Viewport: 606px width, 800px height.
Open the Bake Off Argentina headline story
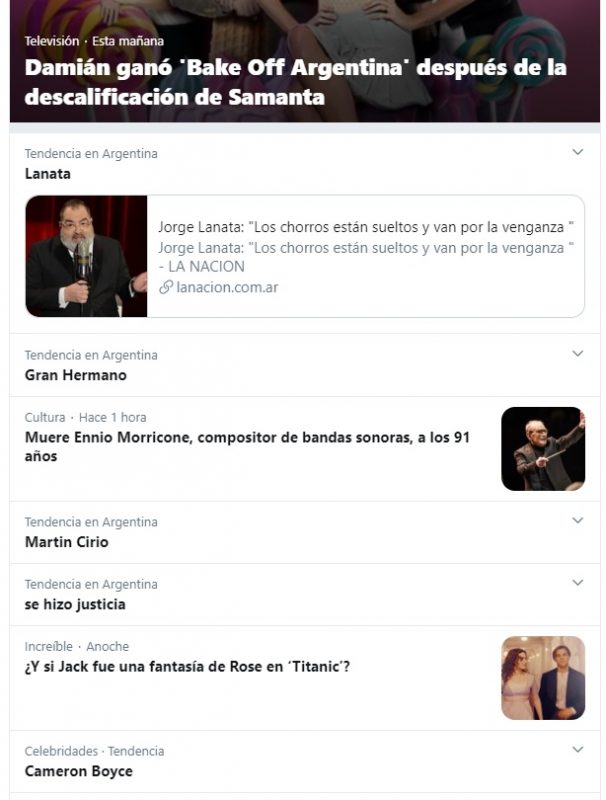295,82
